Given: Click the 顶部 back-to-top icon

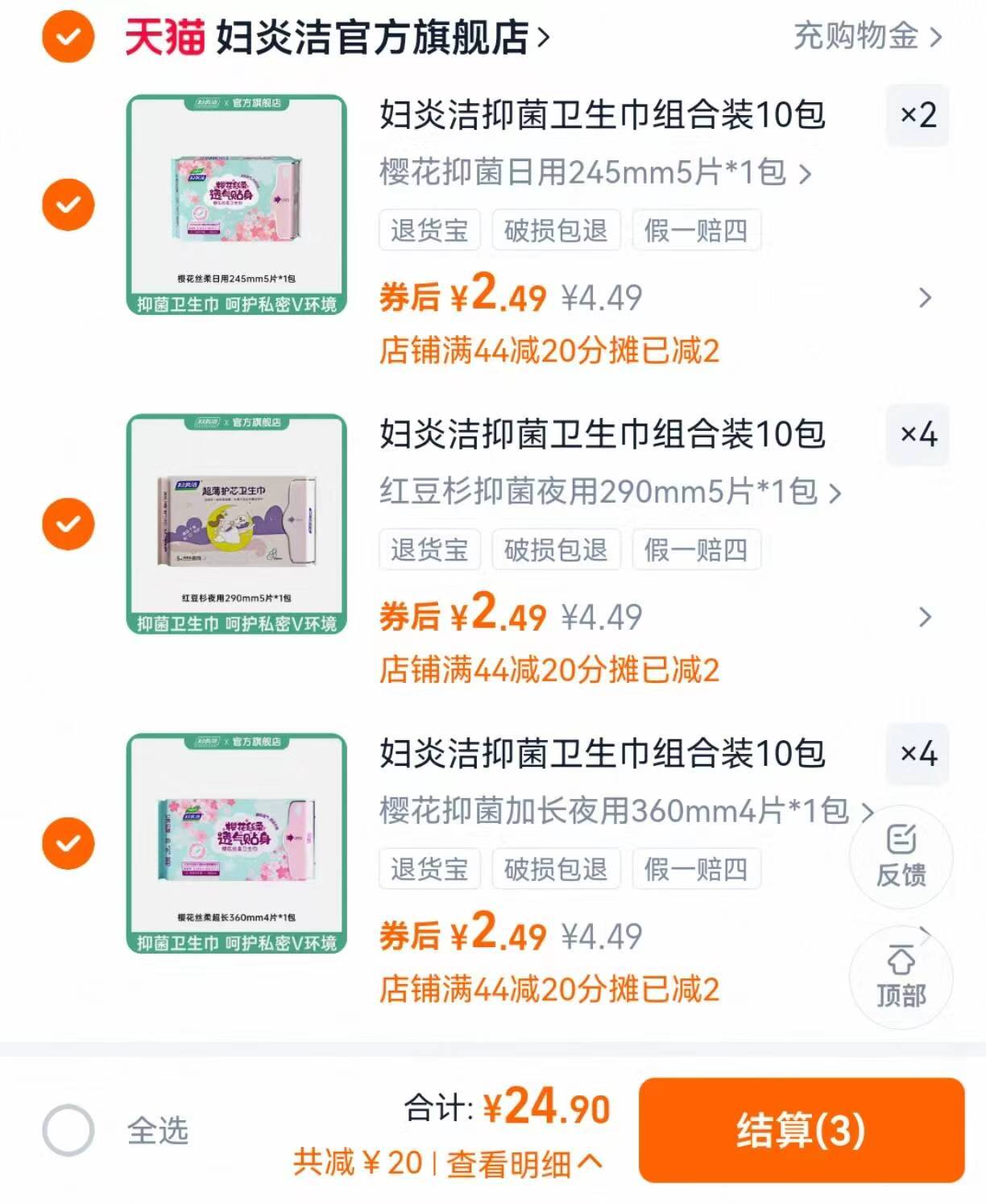Looking at the screenshot, I should [901, 976].
